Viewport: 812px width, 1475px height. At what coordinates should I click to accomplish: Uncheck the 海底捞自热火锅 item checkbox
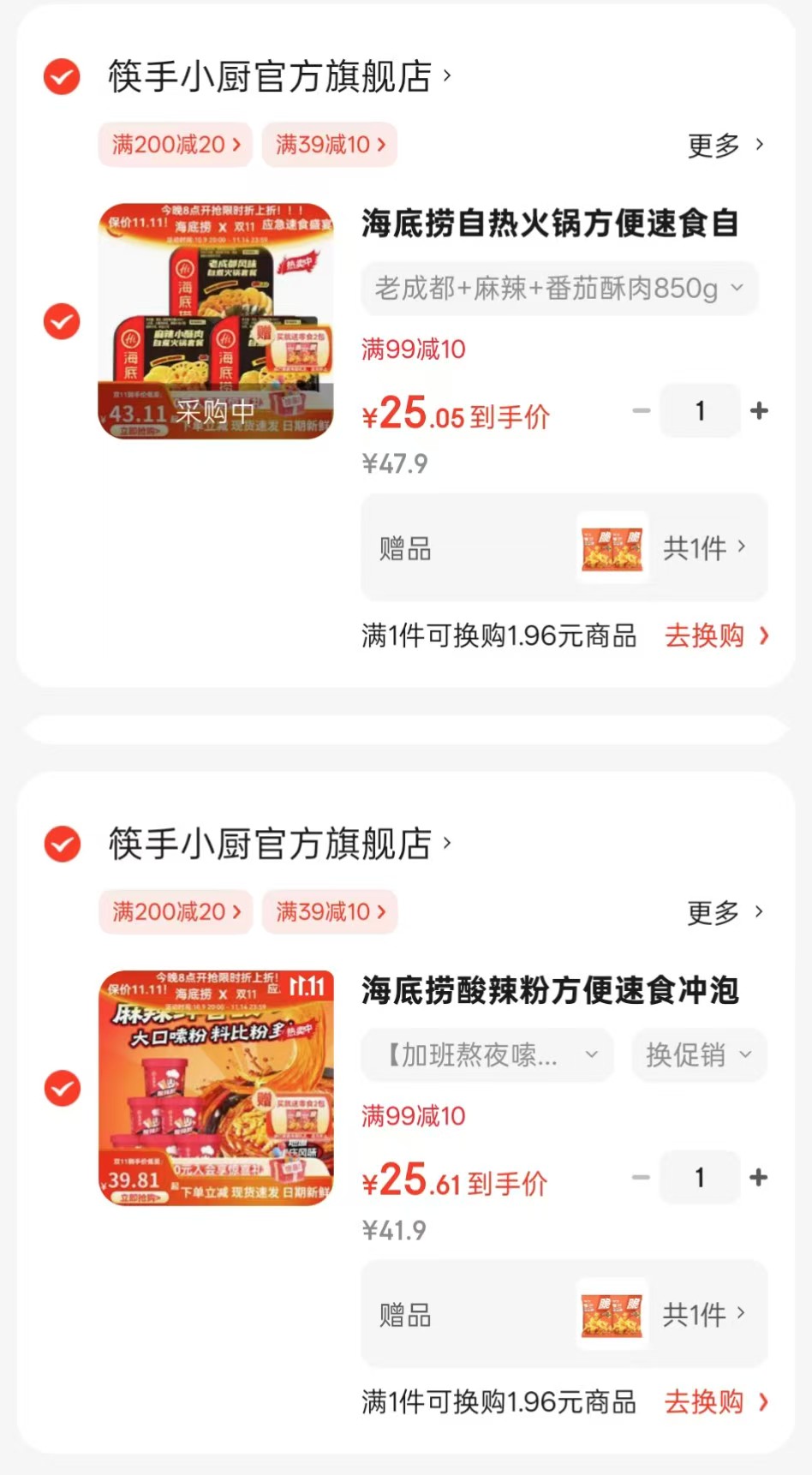click(x=62, y=322)
